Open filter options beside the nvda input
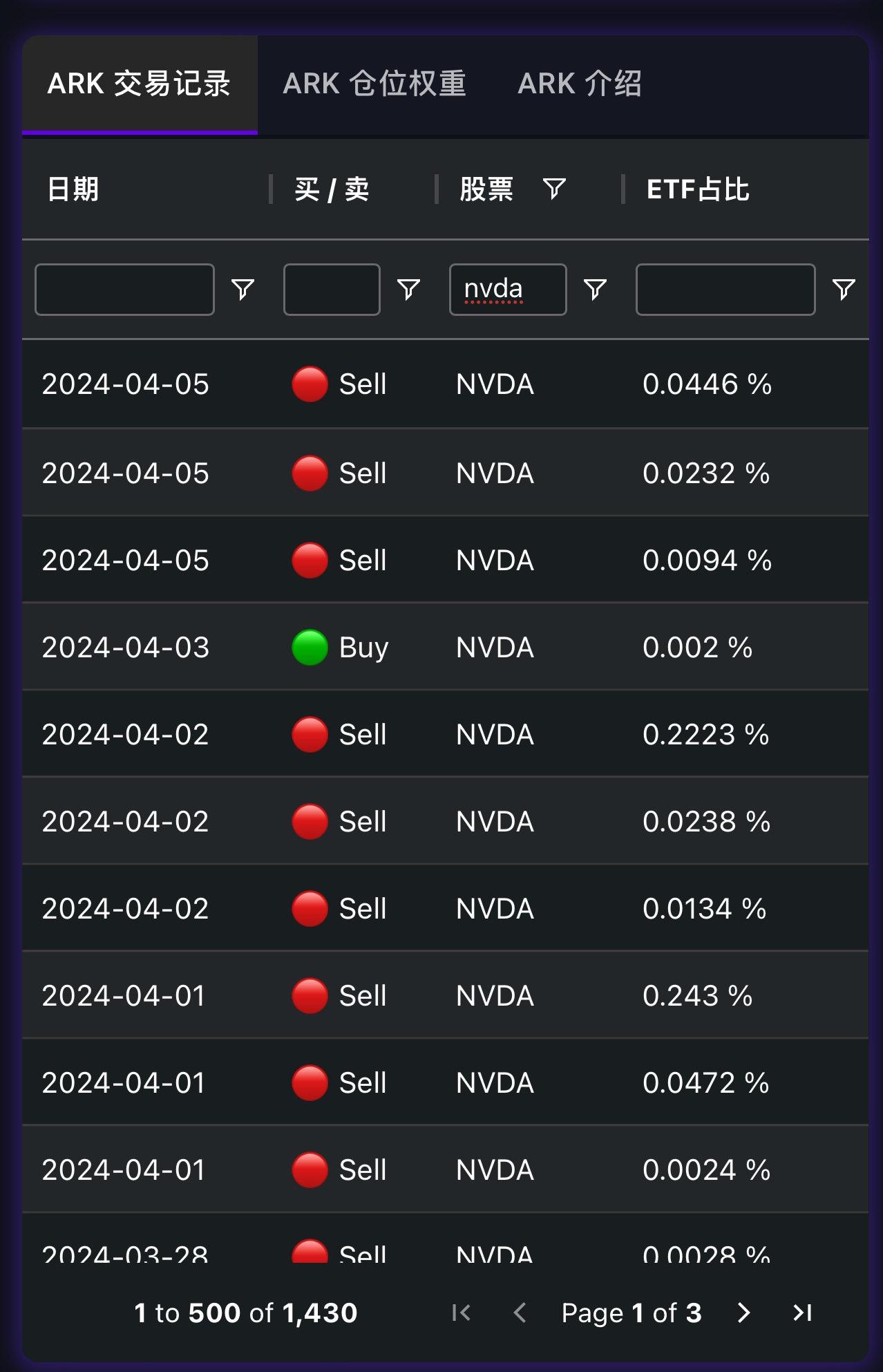Screen dimensions: 883x1372 pos(595,290)
